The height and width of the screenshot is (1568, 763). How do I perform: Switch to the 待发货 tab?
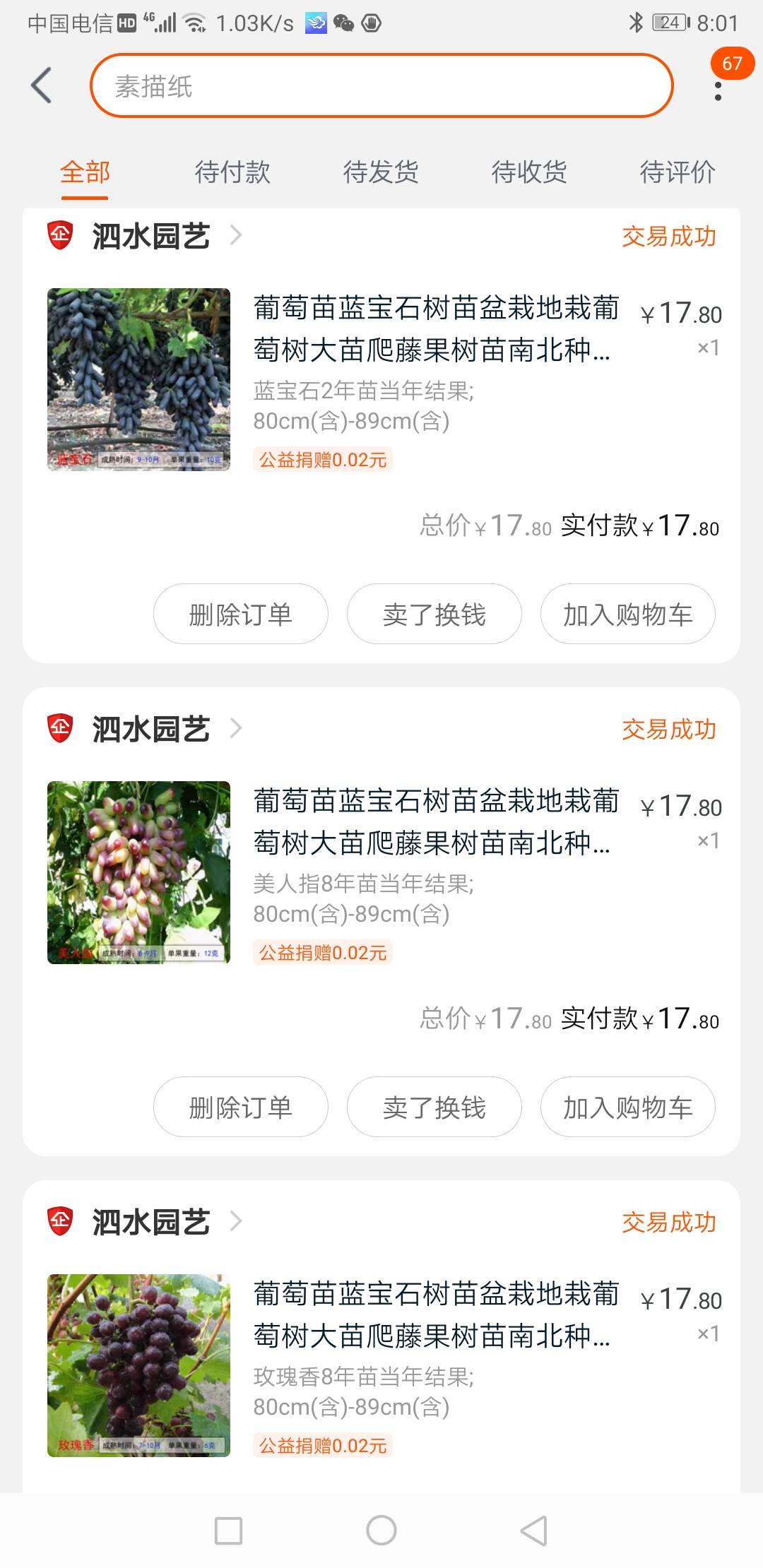point(381,172)
